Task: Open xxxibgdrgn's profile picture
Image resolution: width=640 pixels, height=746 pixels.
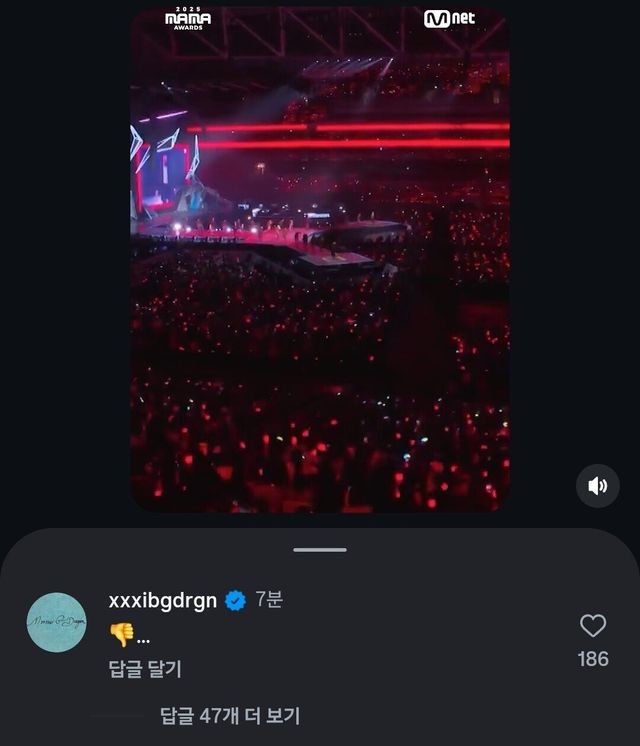Action: coord(56,622)
